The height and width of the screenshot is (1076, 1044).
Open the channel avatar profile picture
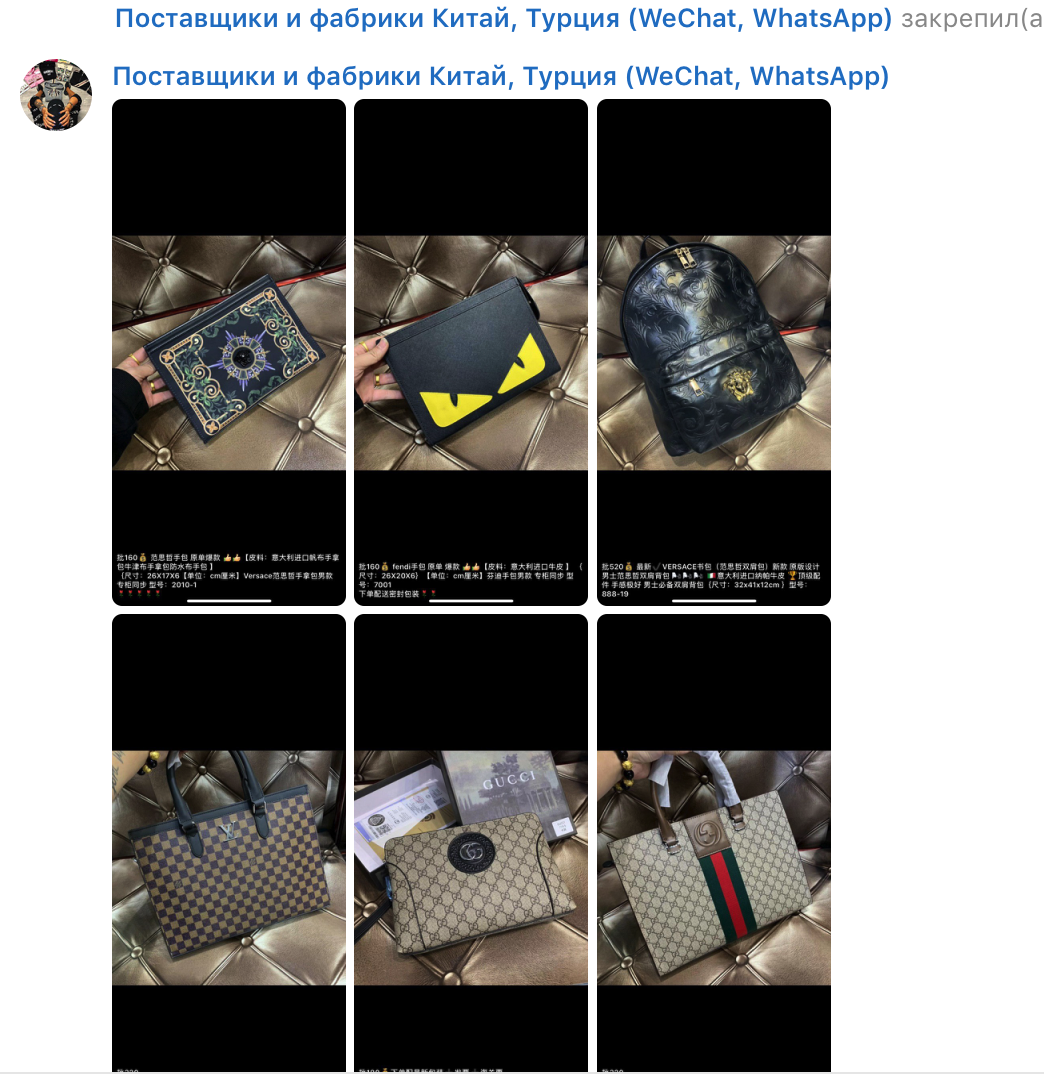click(56, 95)
